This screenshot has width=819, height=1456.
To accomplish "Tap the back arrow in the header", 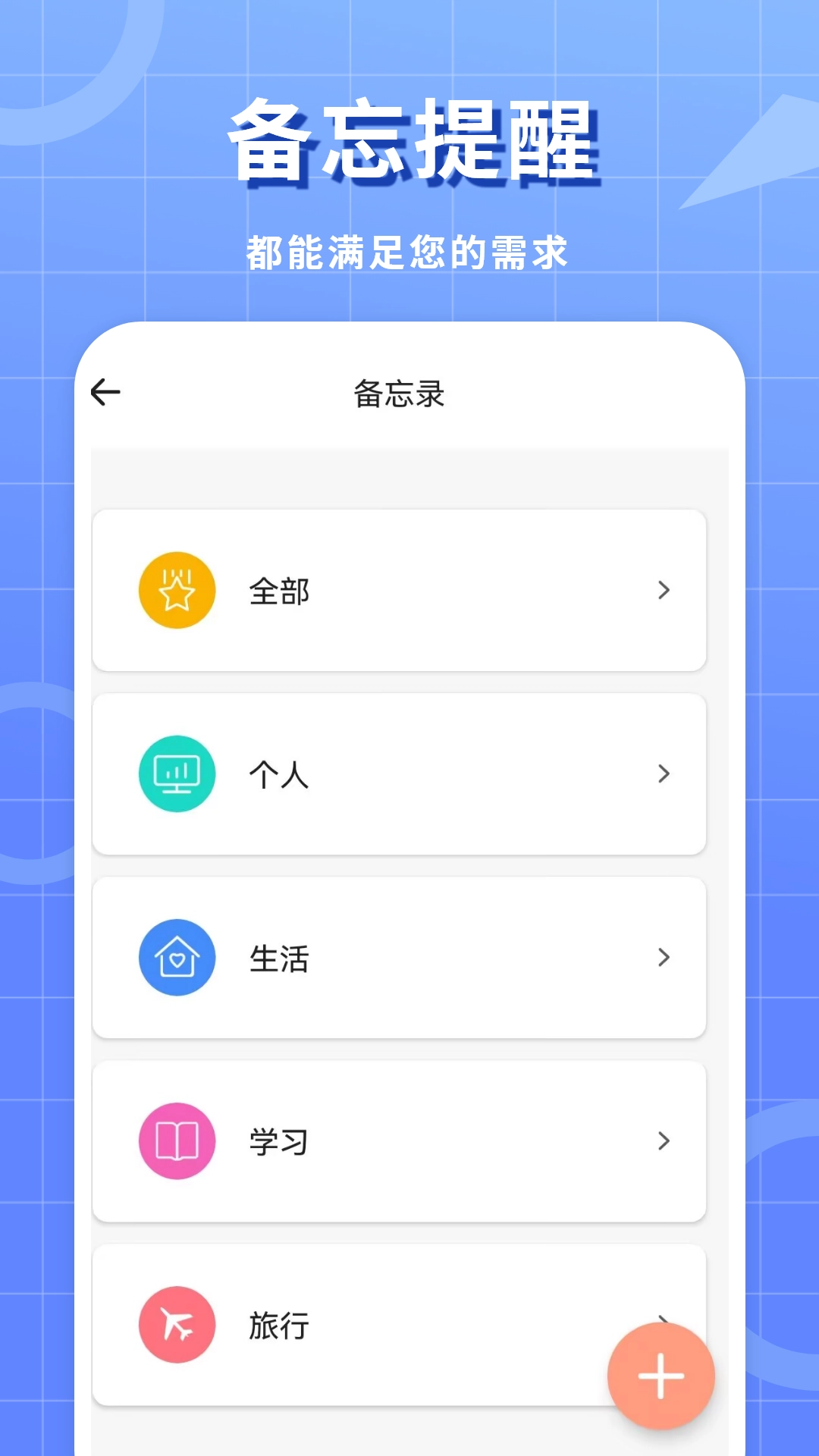I will point(105,391).
